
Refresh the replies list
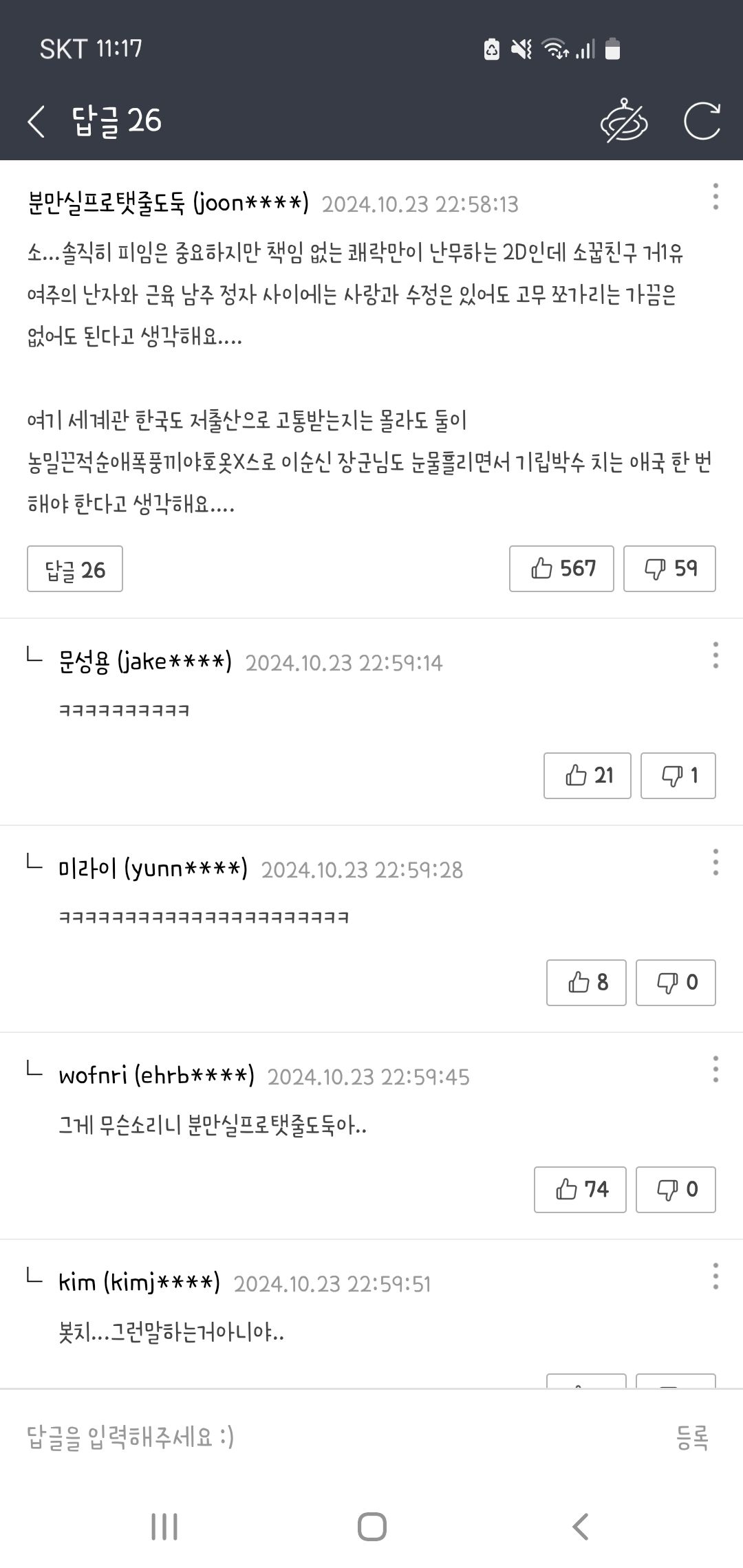(x=702, y=122)
